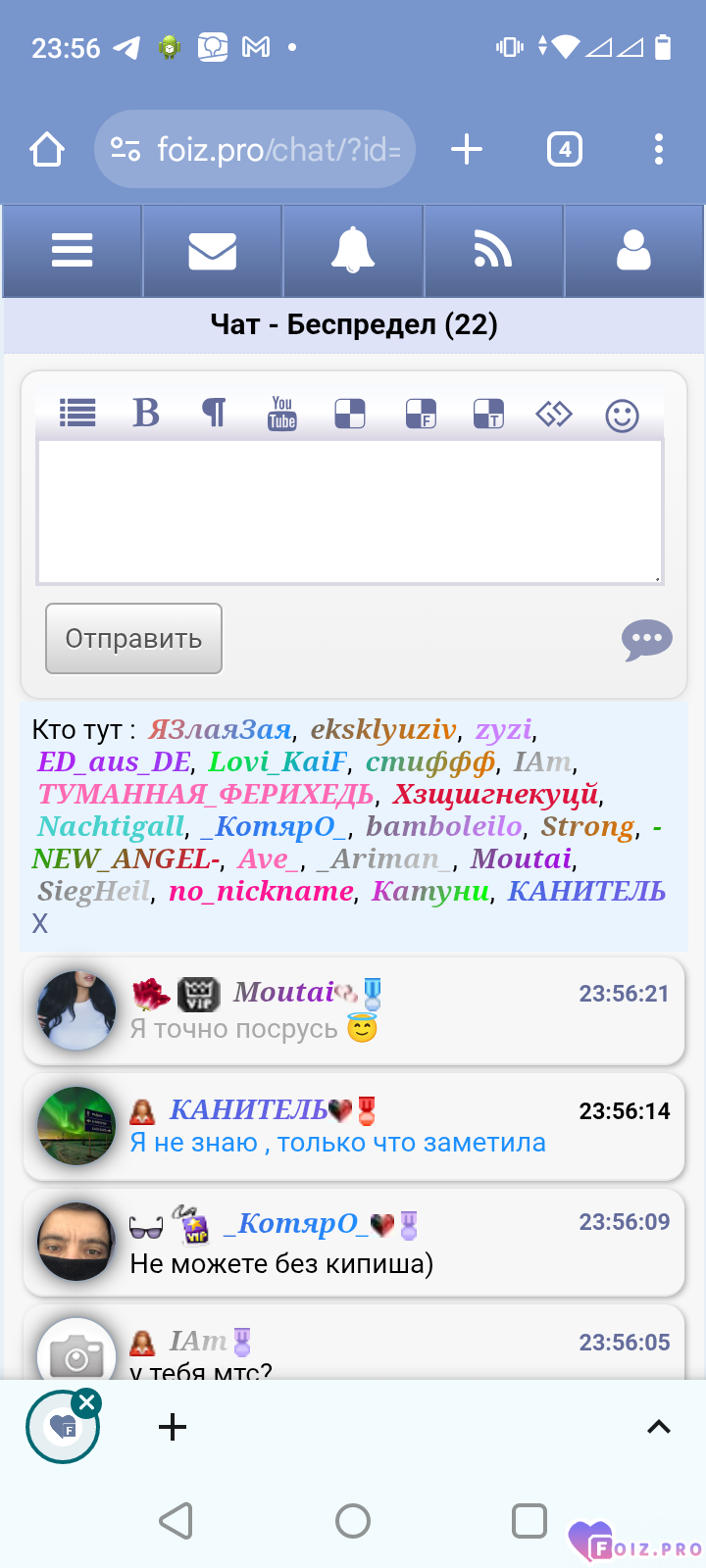Image resolution: width=706 pixels, height=1568 pixels.
Task: Close the Кто тут list with X
Action: 39,923
